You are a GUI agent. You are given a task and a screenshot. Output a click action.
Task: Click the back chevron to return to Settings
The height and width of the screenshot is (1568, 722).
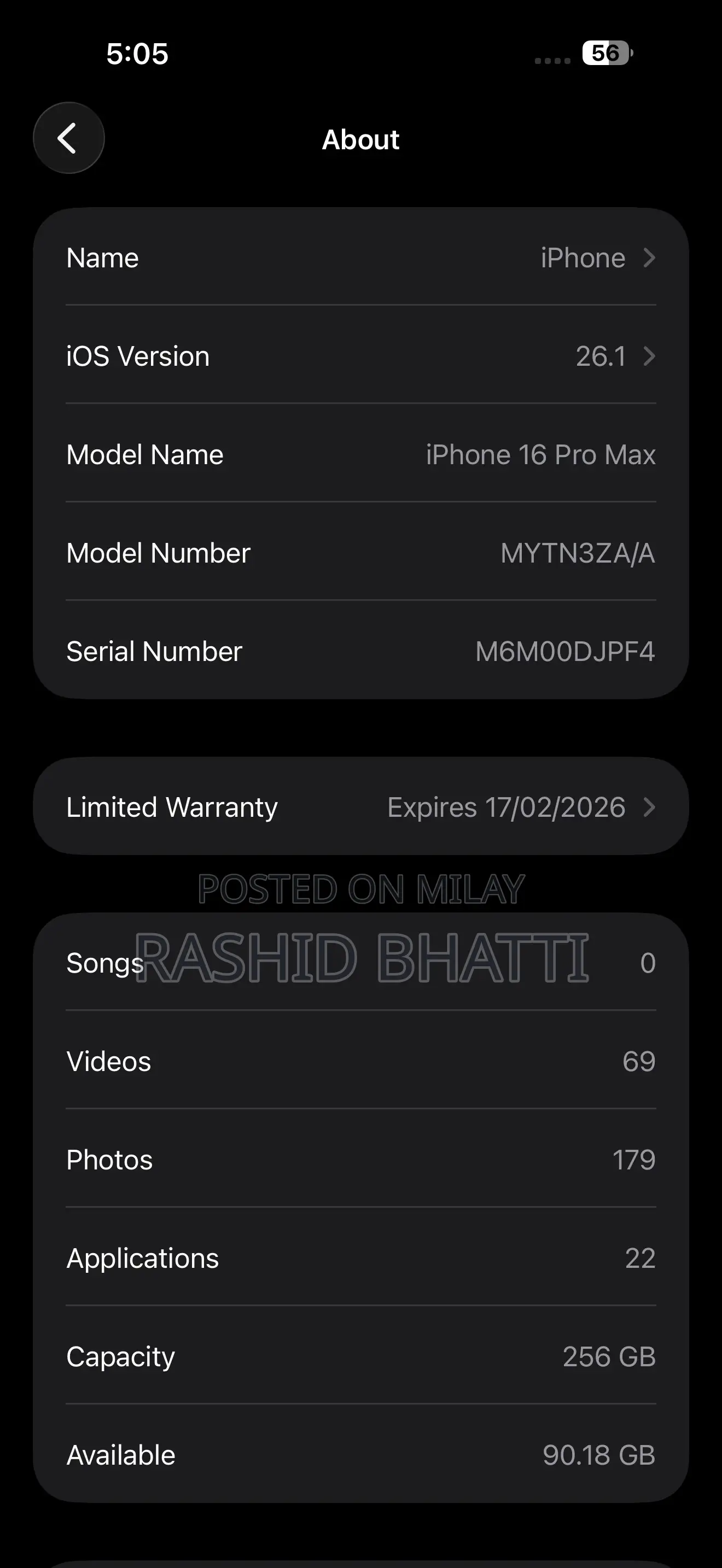(x=69, y=138)
